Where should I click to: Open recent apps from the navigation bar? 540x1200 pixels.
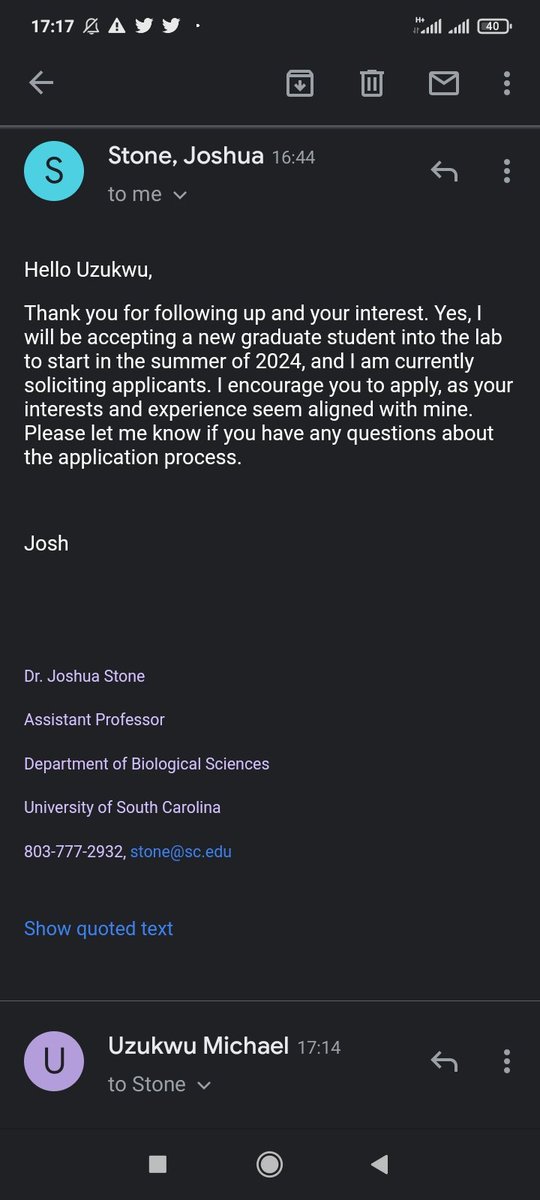(157, 1164)
